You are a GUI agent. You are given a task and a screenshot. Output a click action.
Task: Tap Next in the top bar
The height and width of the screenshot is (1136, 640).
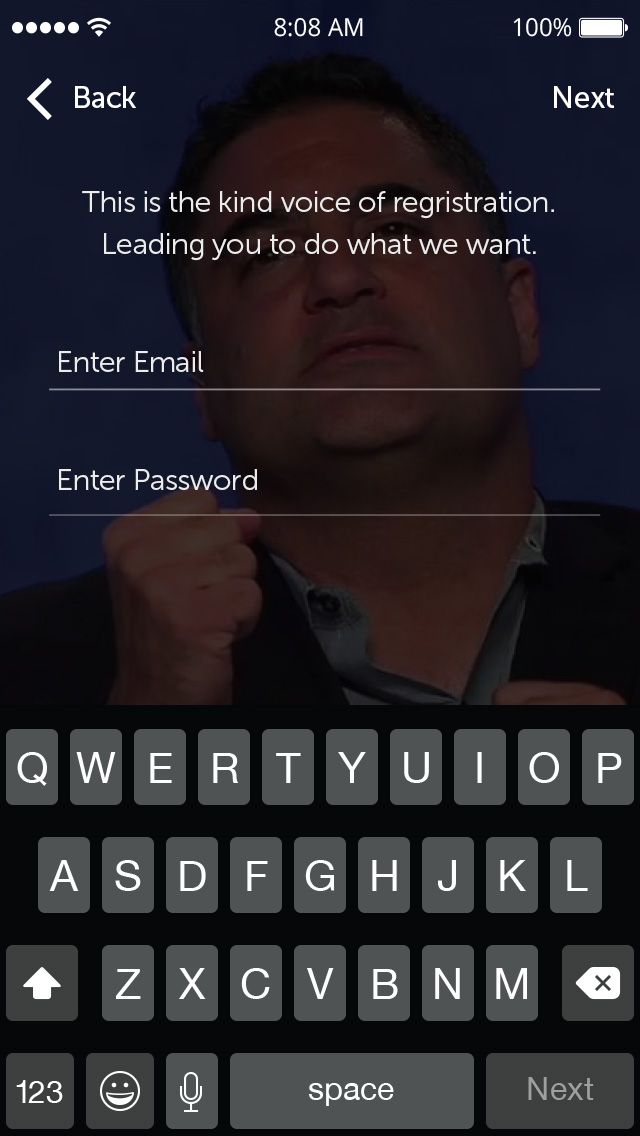pos(583,98)
